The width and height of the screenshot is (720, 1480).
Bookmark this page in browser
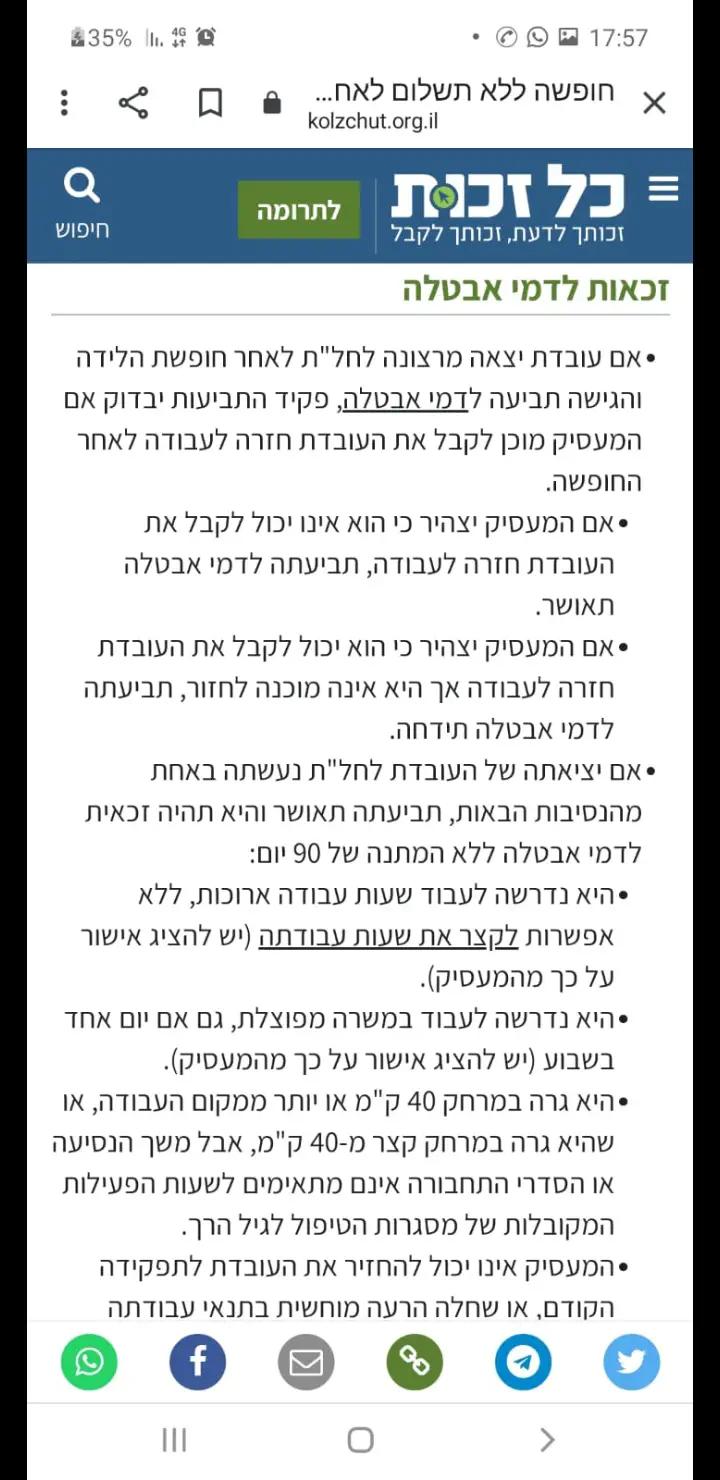[x=210, y=102]
